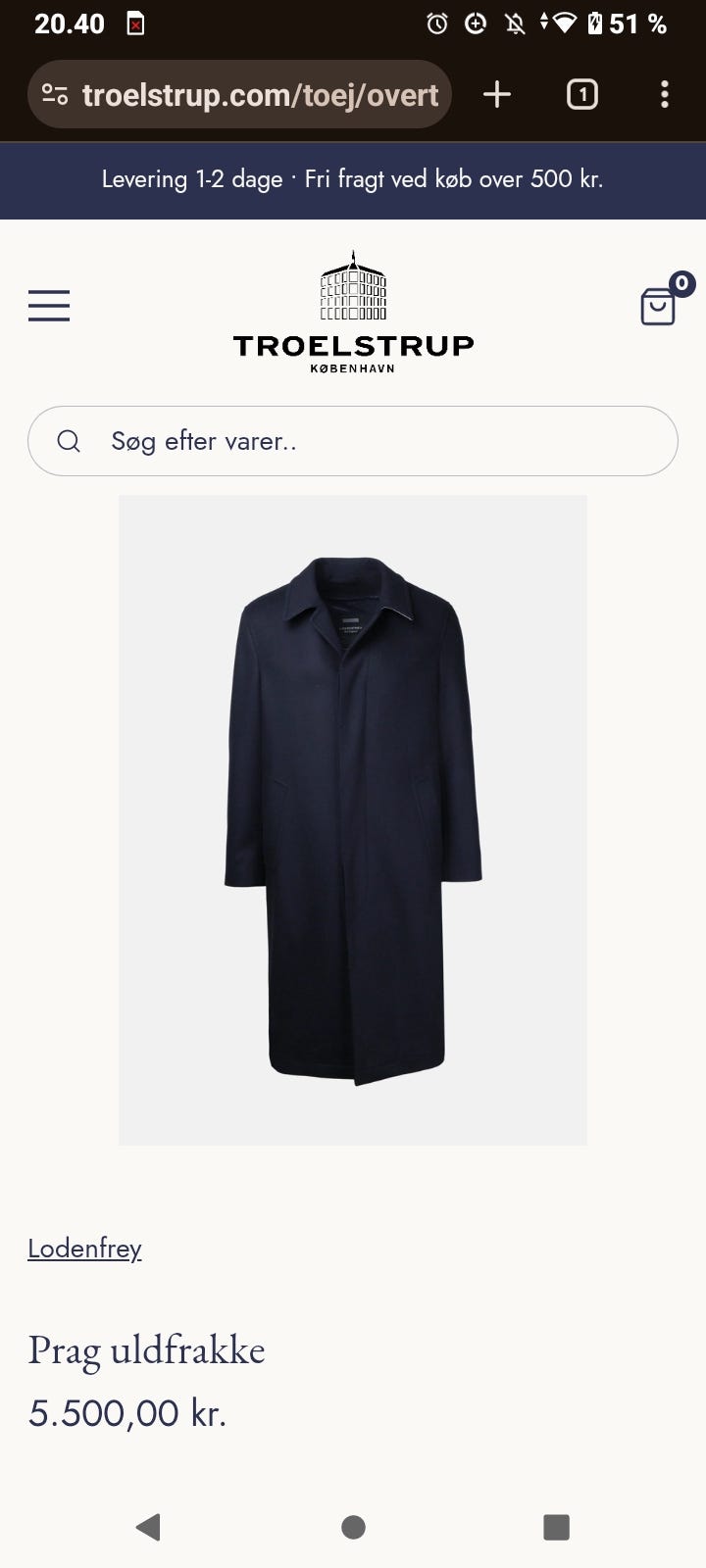
Task: Show the open tabs switcher
Action: (581, 95)
